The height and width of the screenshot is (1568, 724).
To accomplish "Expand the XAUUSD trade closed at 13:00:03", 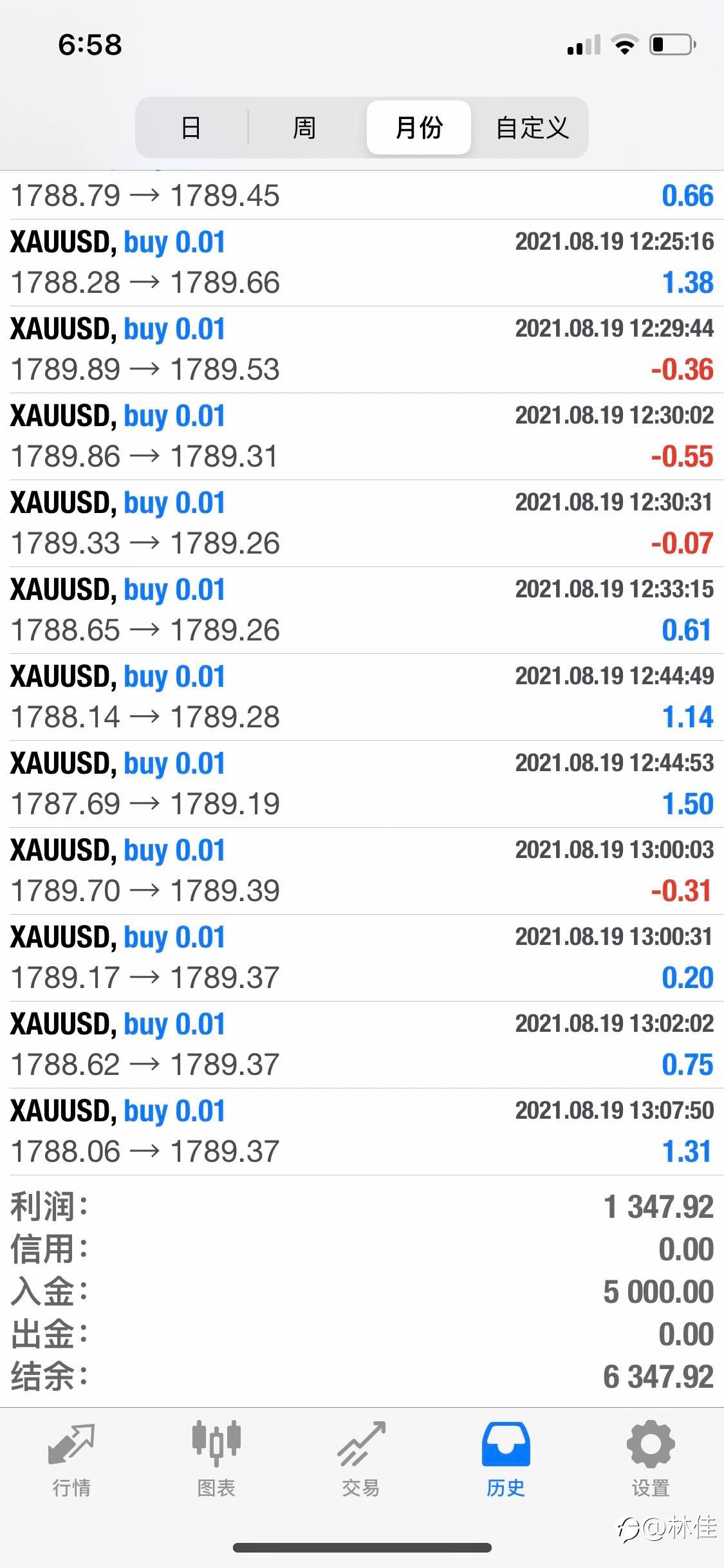I will [362, 871].
